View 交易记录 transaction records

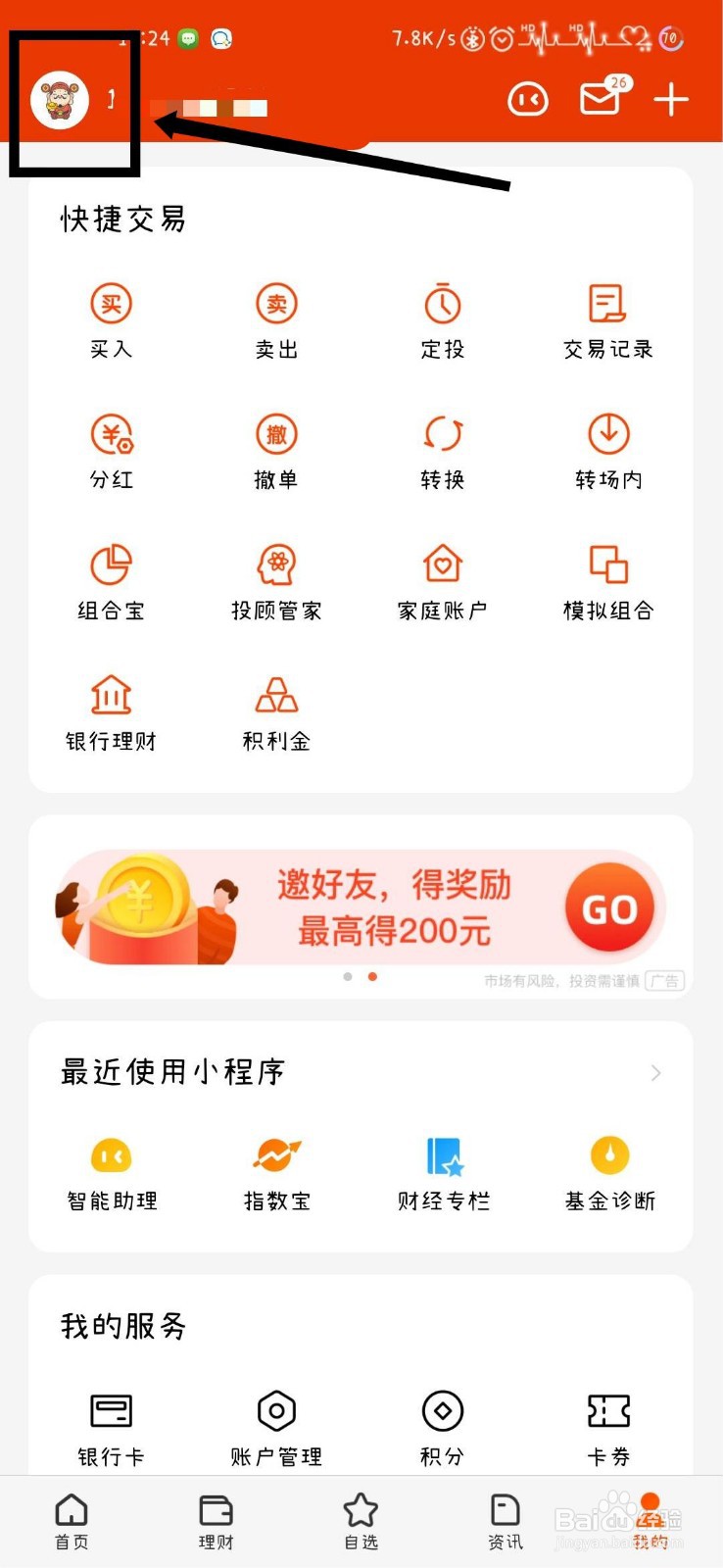pyautogui.click(x=607, y=304)
